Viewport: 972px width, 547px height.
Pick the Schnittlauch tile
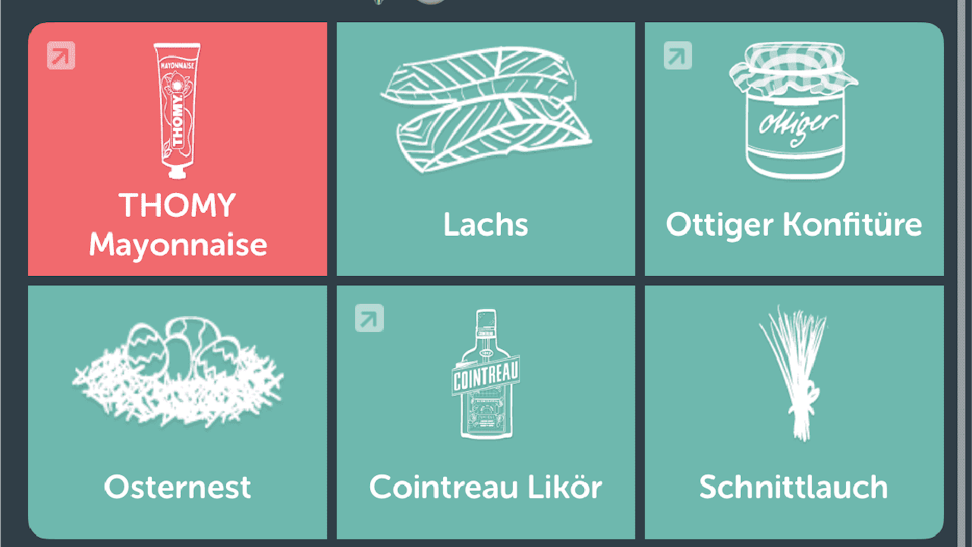coord(794,412)
